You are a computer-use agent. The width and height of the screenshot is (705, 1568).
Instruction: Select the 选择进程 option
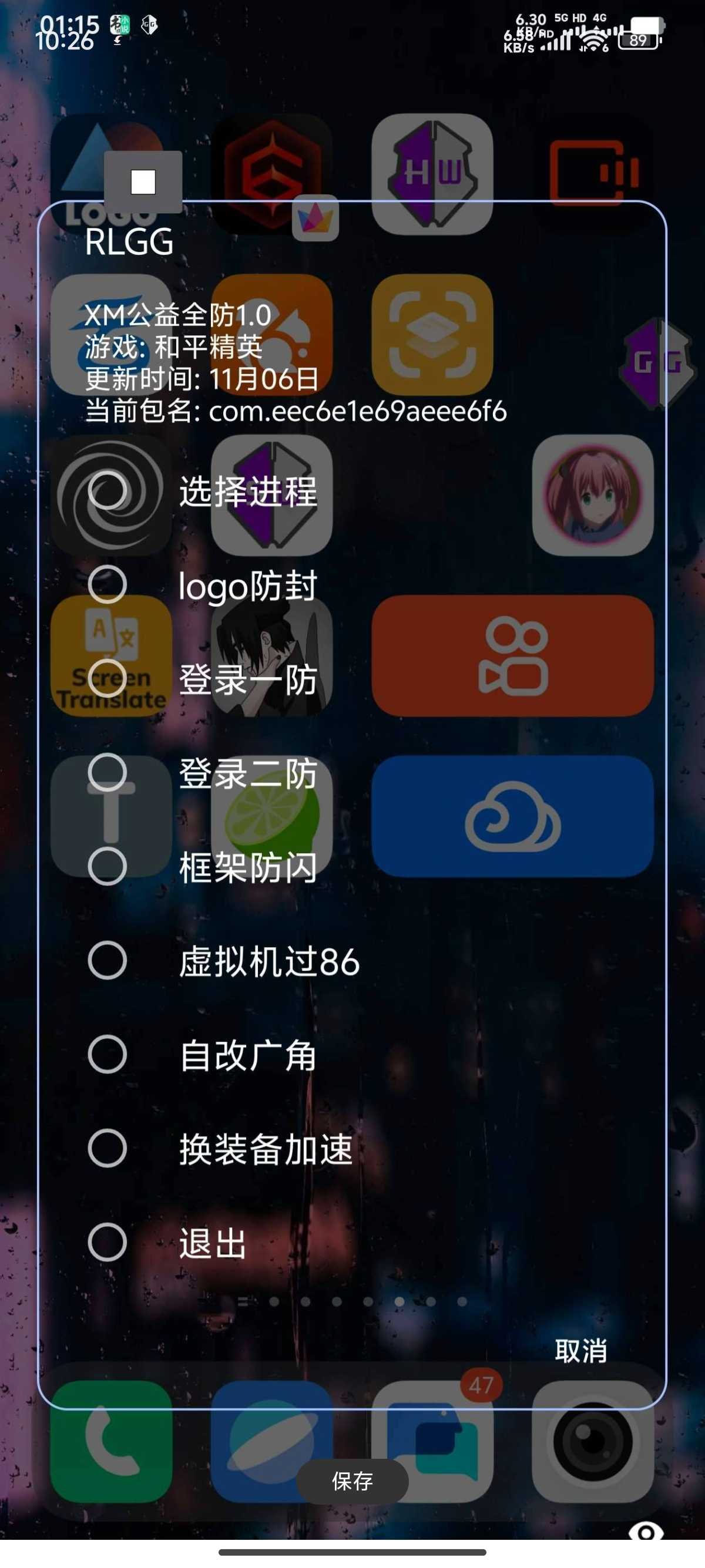pyautogui.click(x=108, y=491)
